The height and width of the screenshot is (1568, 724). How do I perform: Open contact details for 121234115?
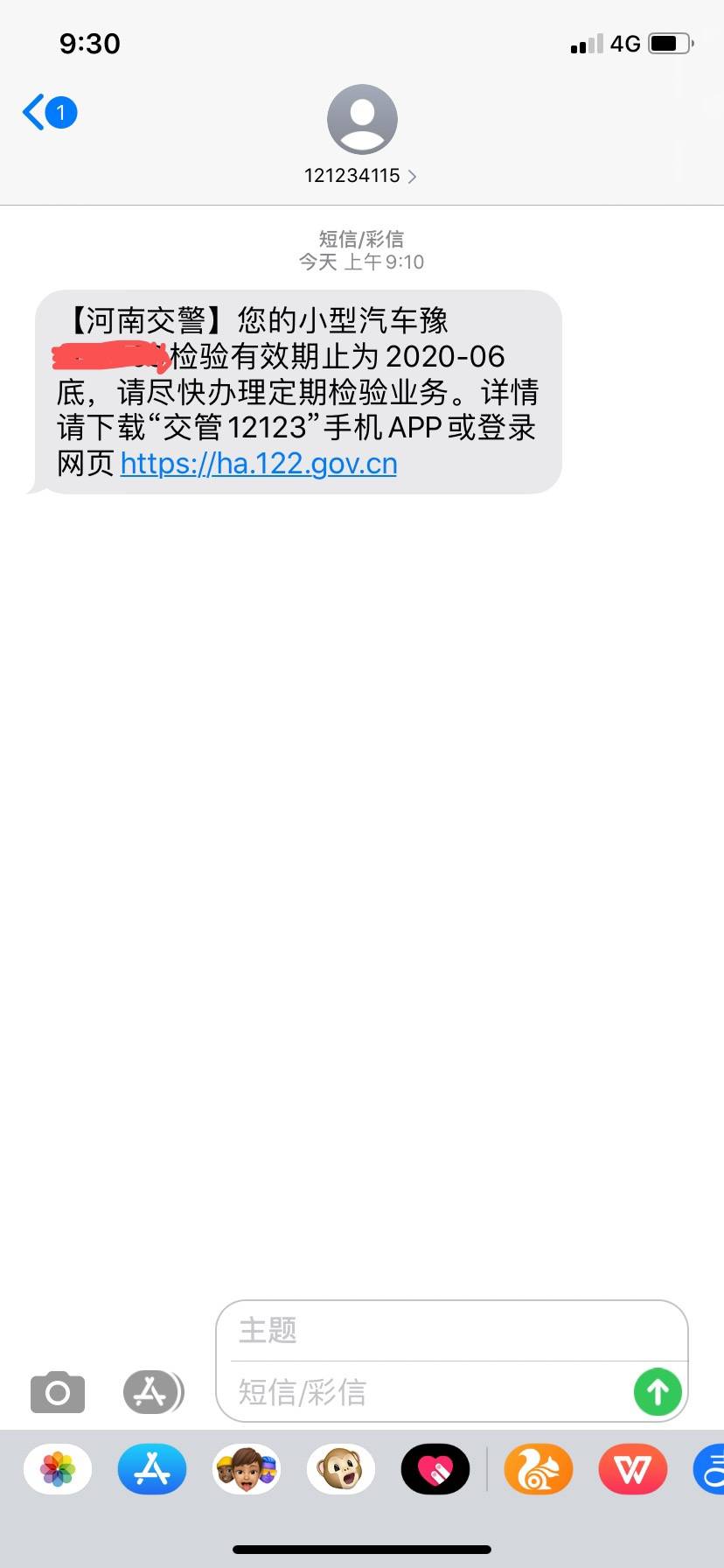(360, 175)
